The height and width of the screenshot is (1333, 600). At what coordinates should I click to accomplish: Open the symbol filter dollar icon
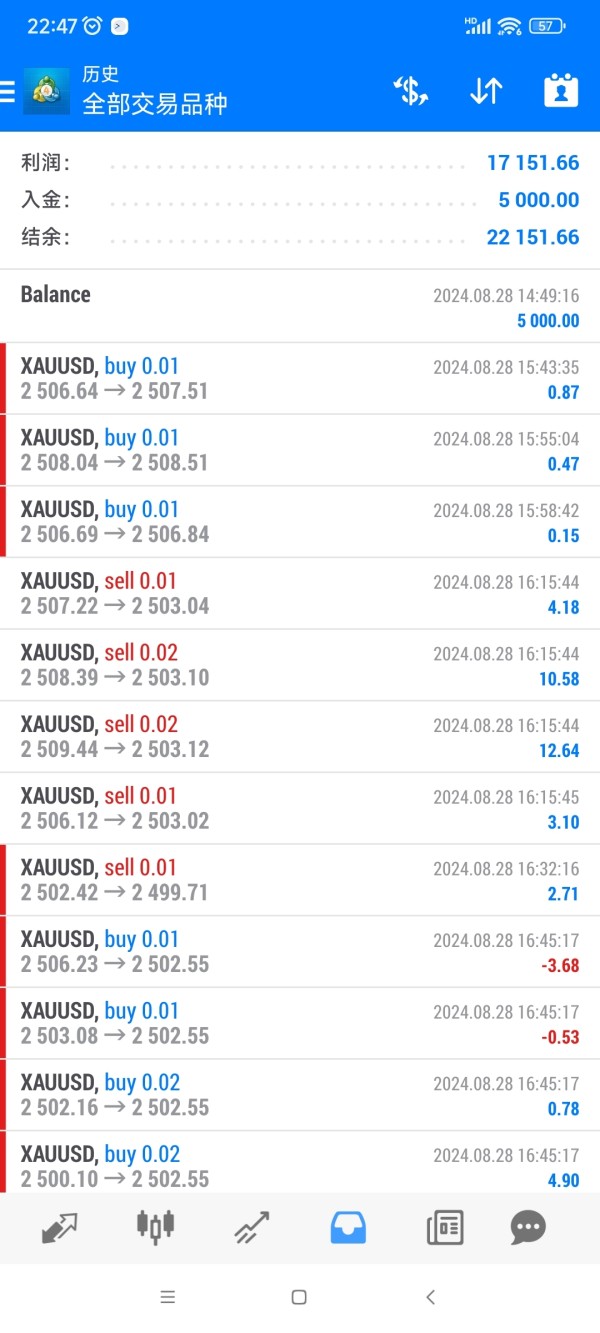411,91
